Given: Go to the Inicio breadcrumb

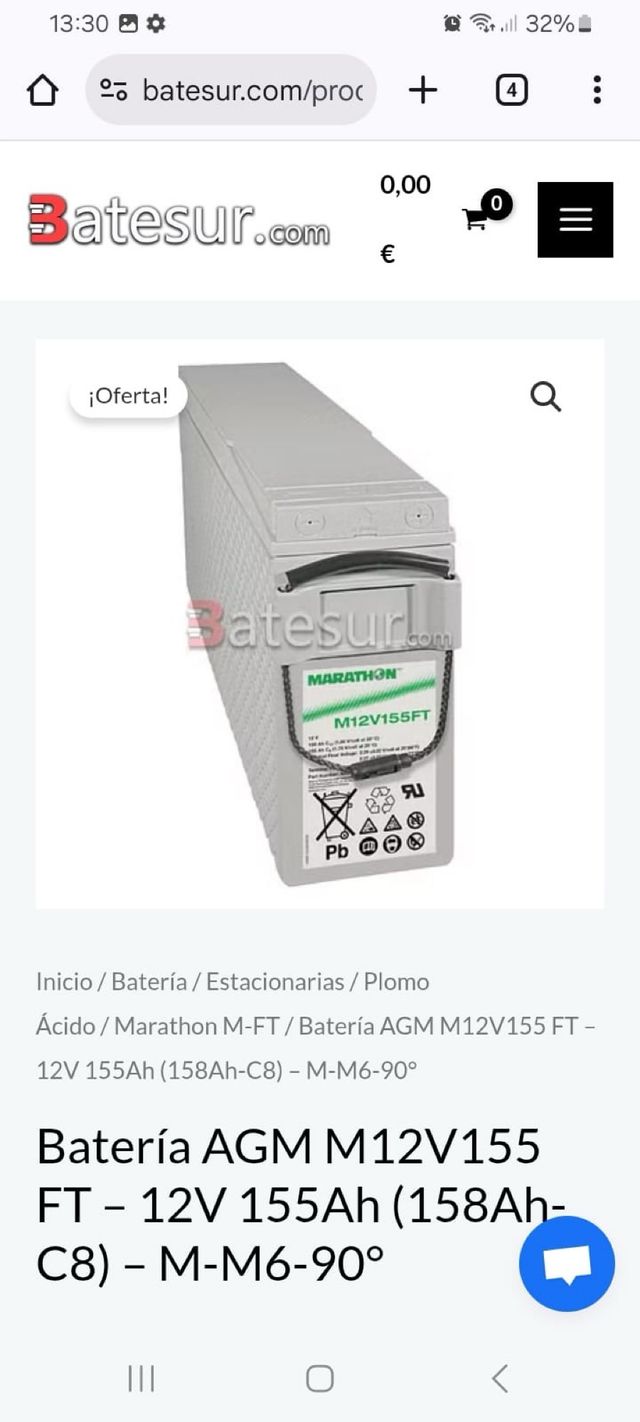Looking at the screenshot, I should (64, 982).
